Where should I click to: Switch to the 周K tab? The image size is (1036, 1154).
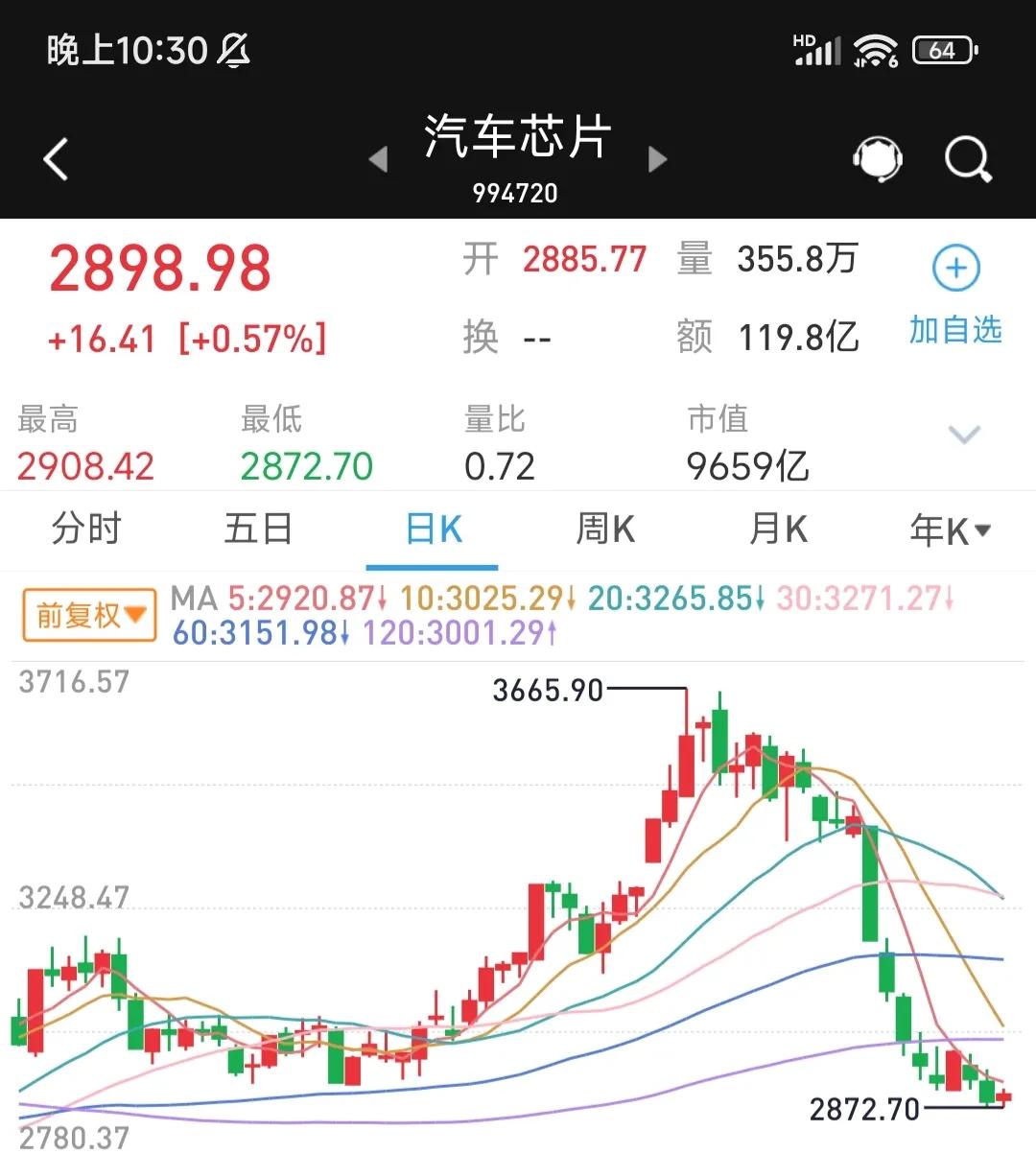click(604, 530)
